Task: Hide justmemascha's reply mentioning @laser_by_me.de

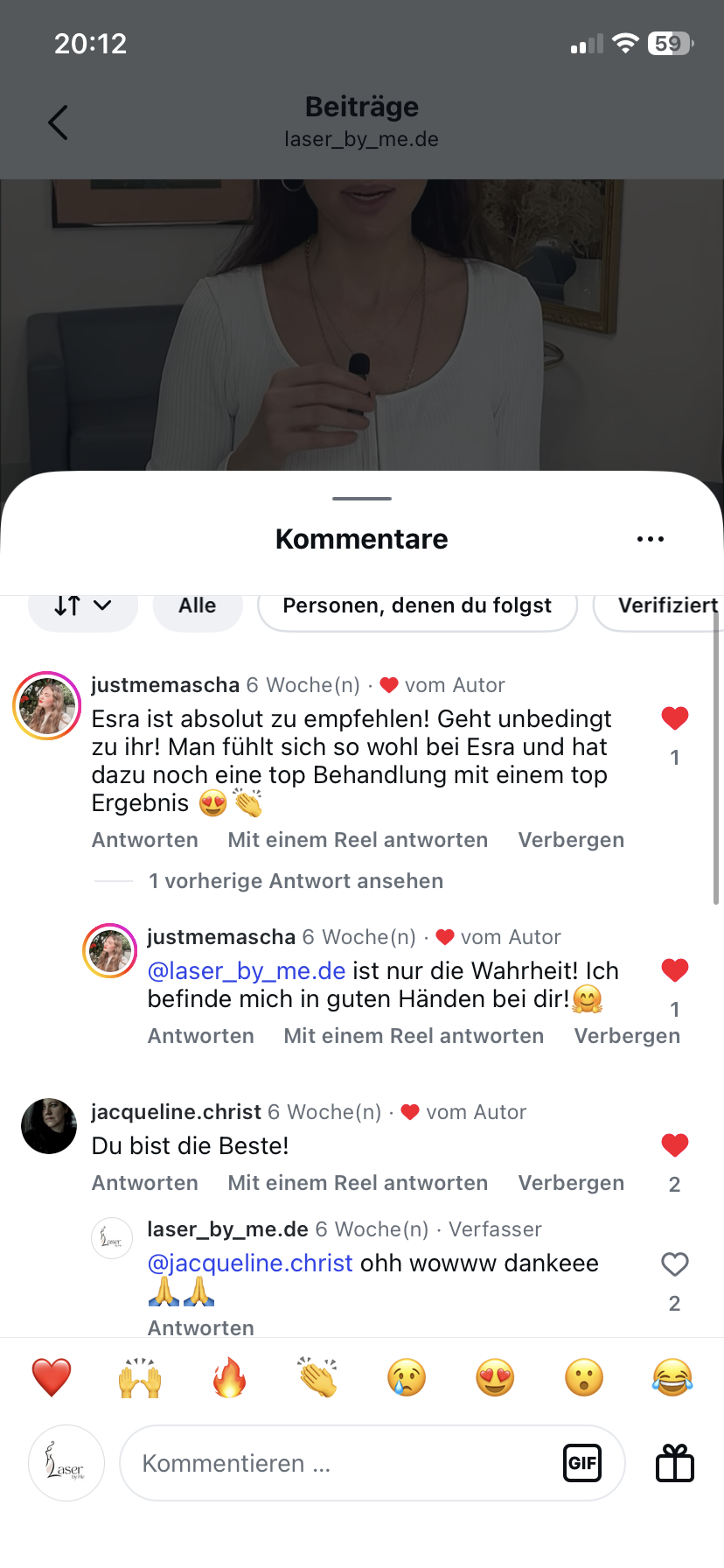Action: (x=626, y=1036)
